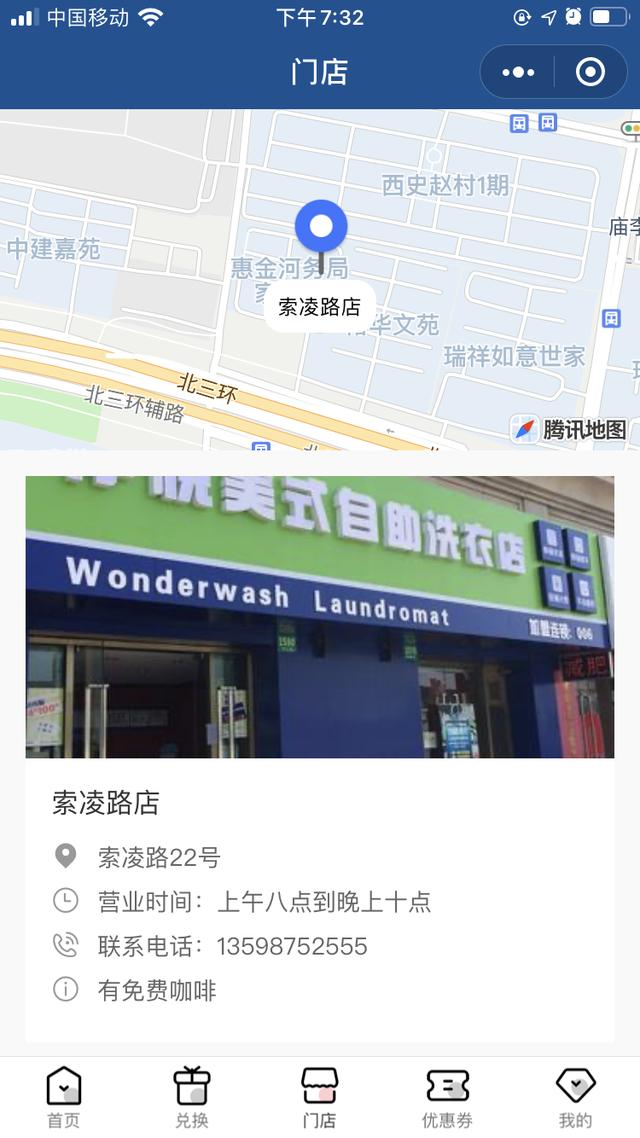The width and height of the screenshot is (640, 1138).
Task: Go to the 优惠券 tab
Action: tap(447, 1098)
